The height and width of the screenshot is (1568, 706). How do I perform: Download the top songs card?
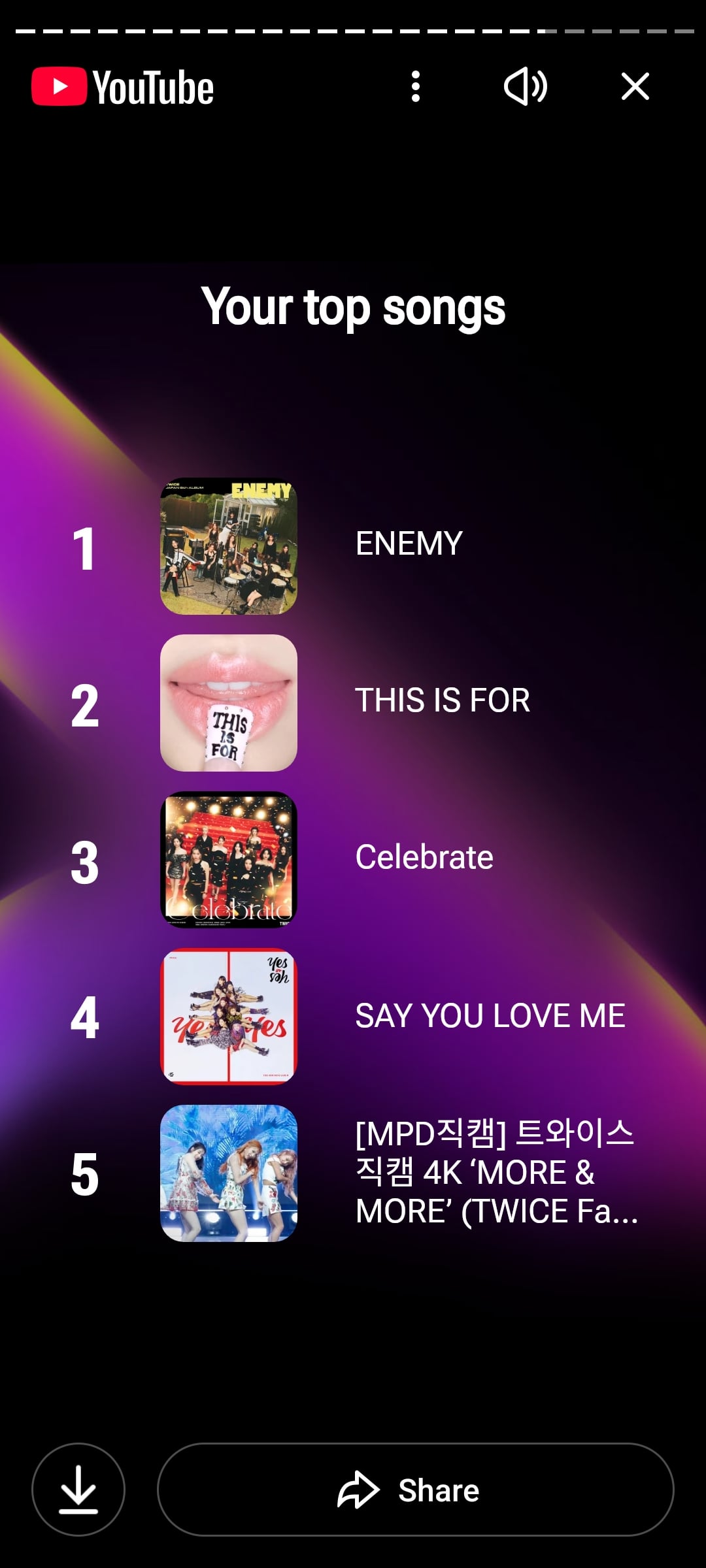coord(78,1489)
